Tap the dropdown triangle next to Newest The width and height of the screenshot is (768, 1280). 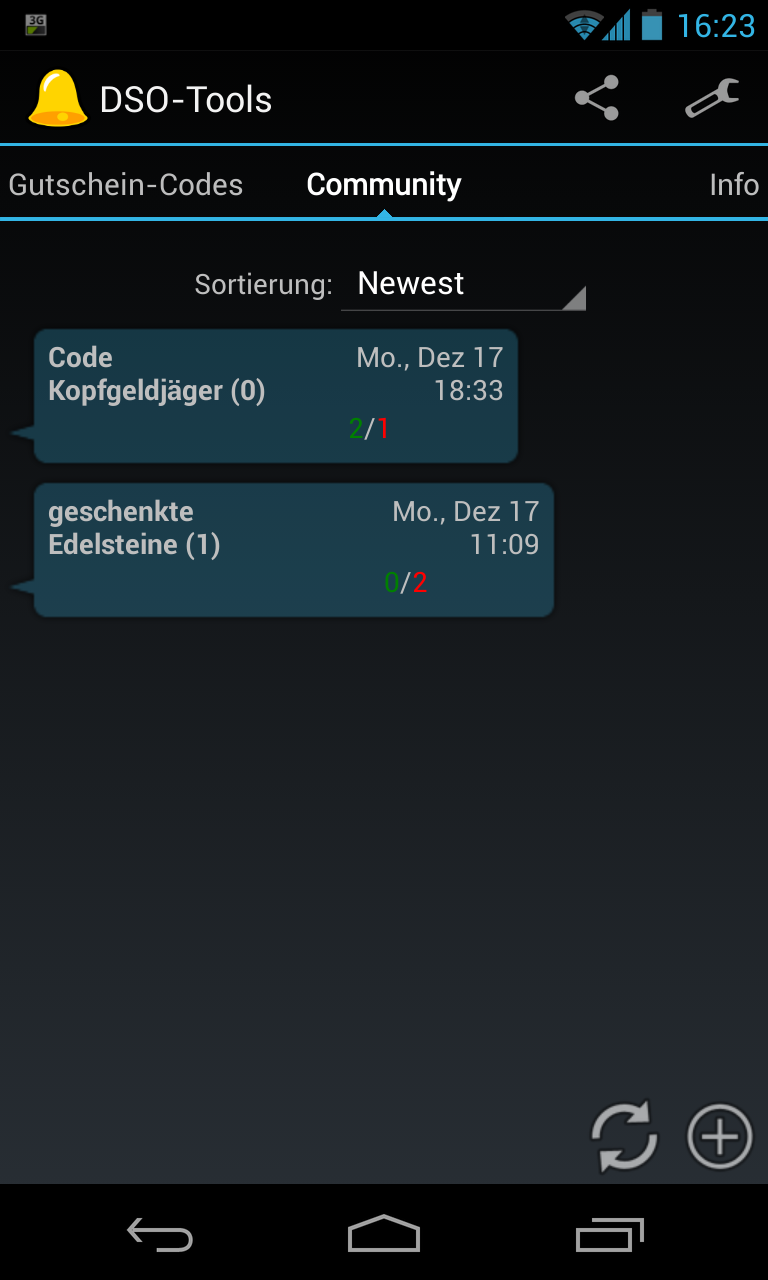coord(578,297)
